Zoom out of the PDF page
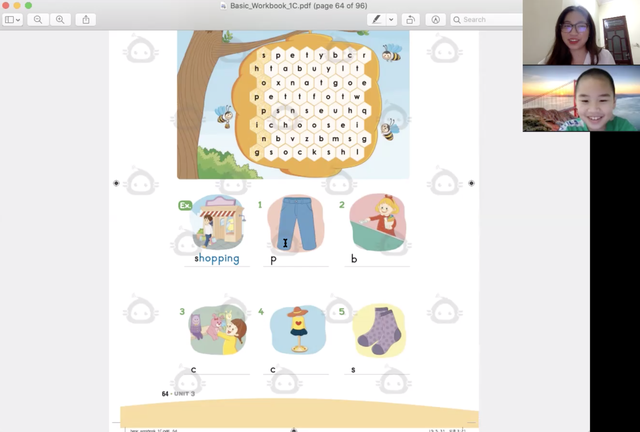Screen dimensions: 640x432 point(39,19)
